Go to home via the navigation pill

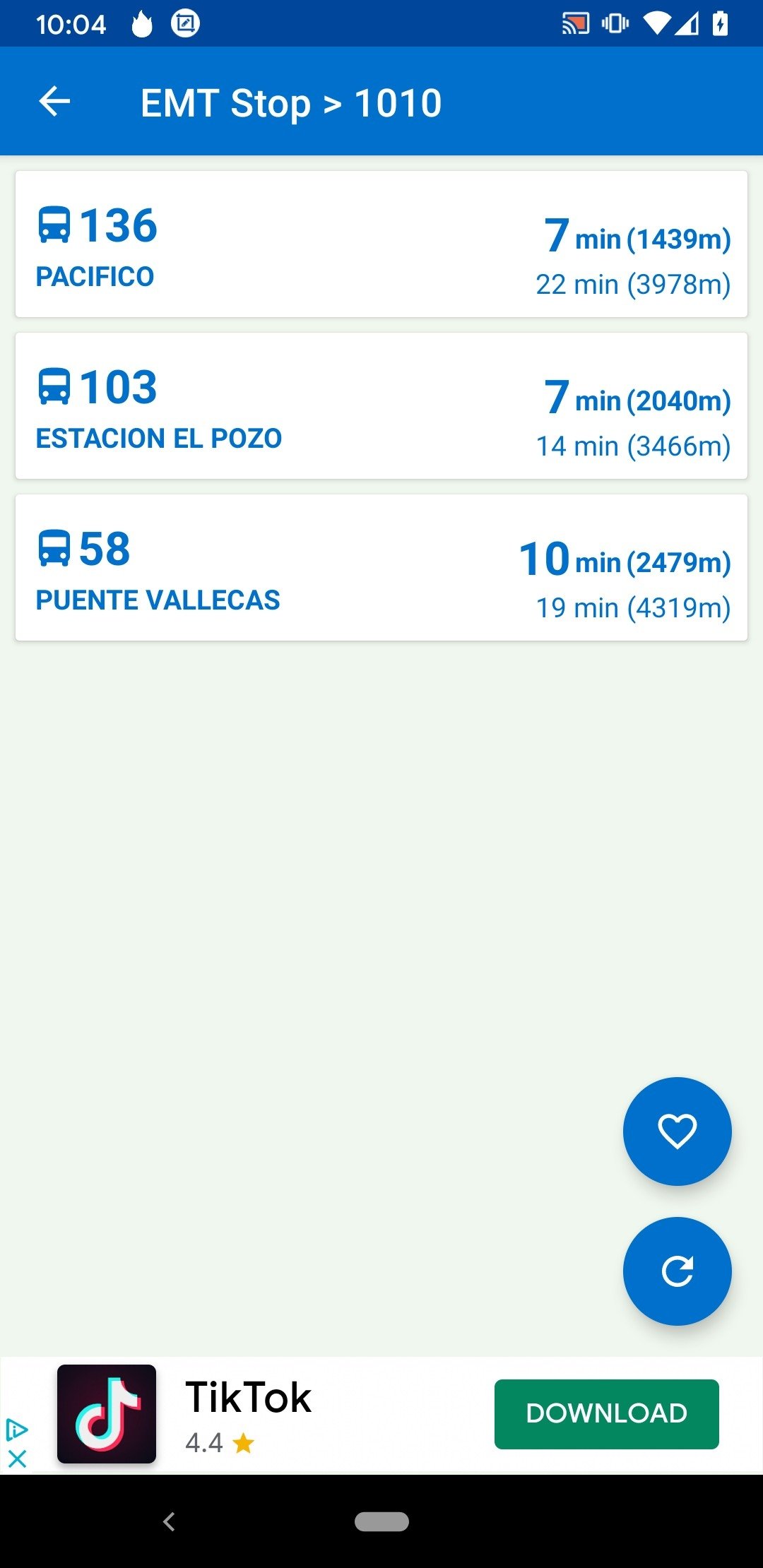(x=381, y=1521)
